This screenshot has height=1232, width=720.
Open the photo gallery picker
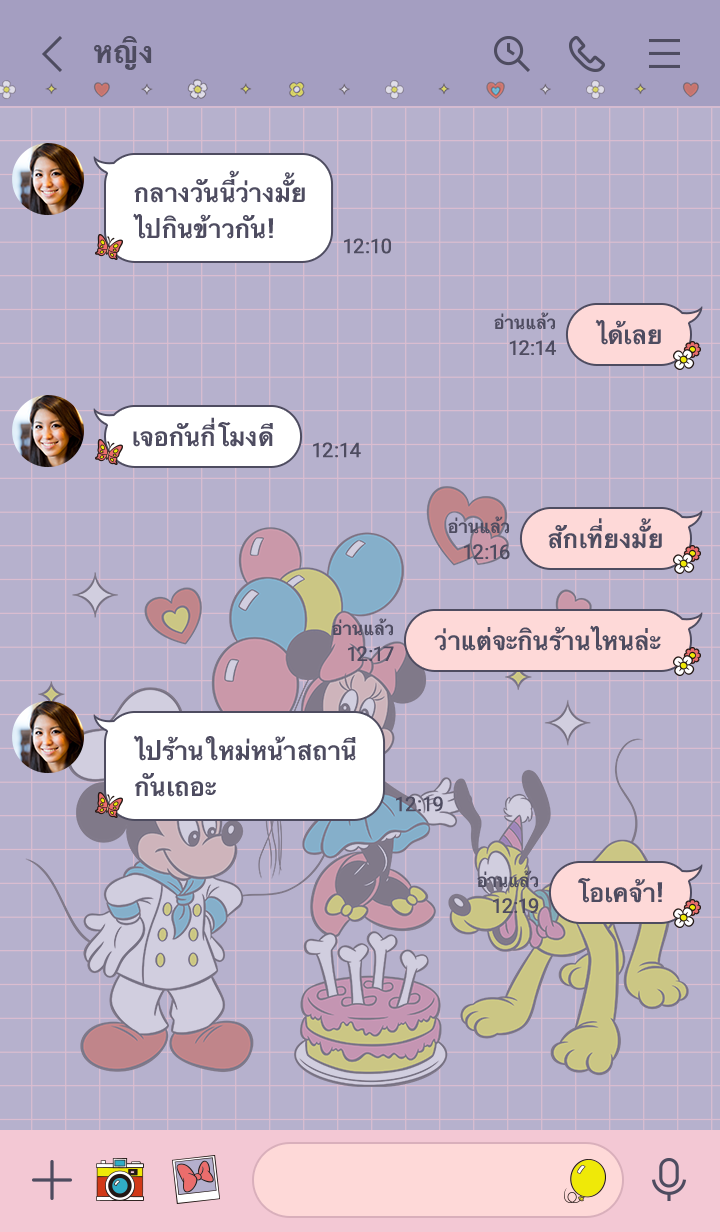click(195, 1180)
